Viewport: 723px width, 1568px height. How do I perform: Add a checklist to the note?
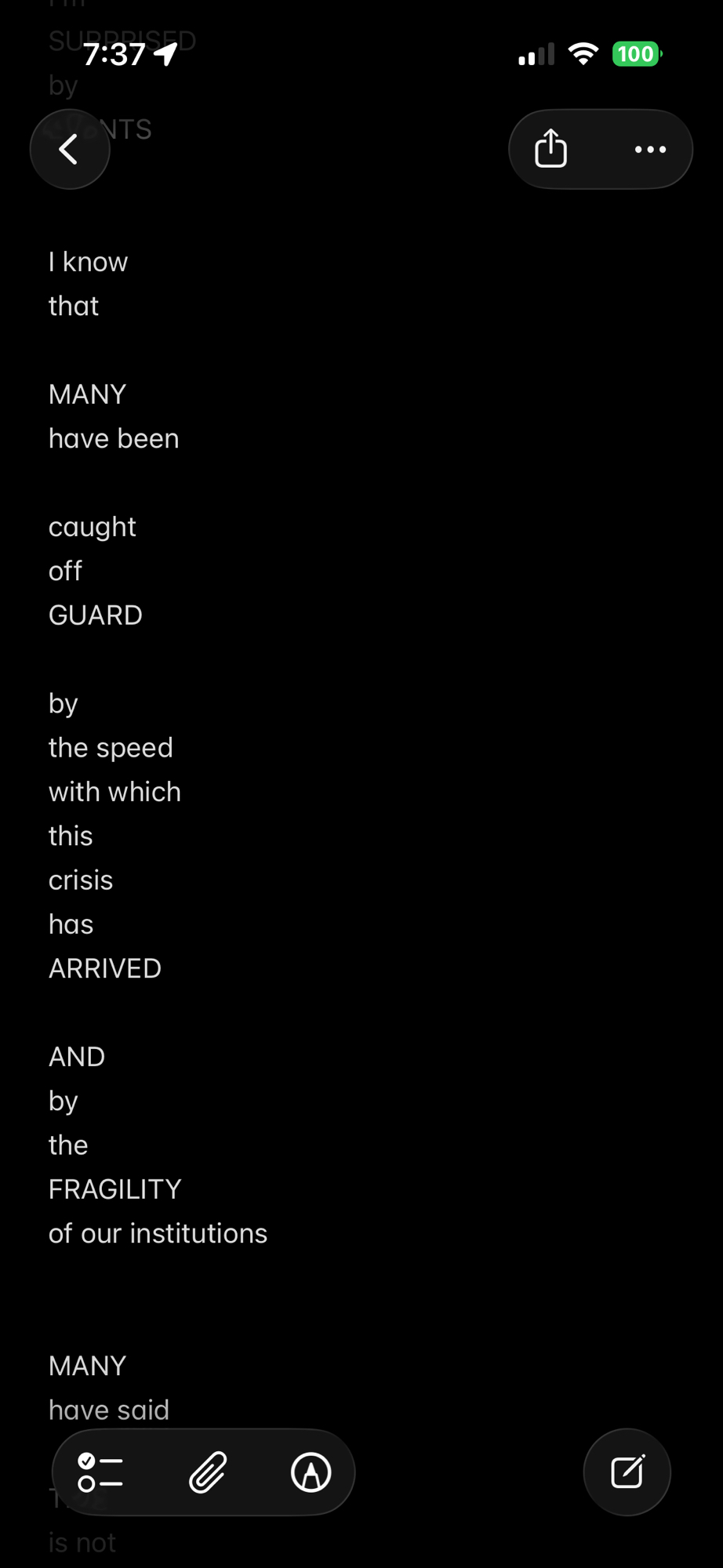[100, 1472]
